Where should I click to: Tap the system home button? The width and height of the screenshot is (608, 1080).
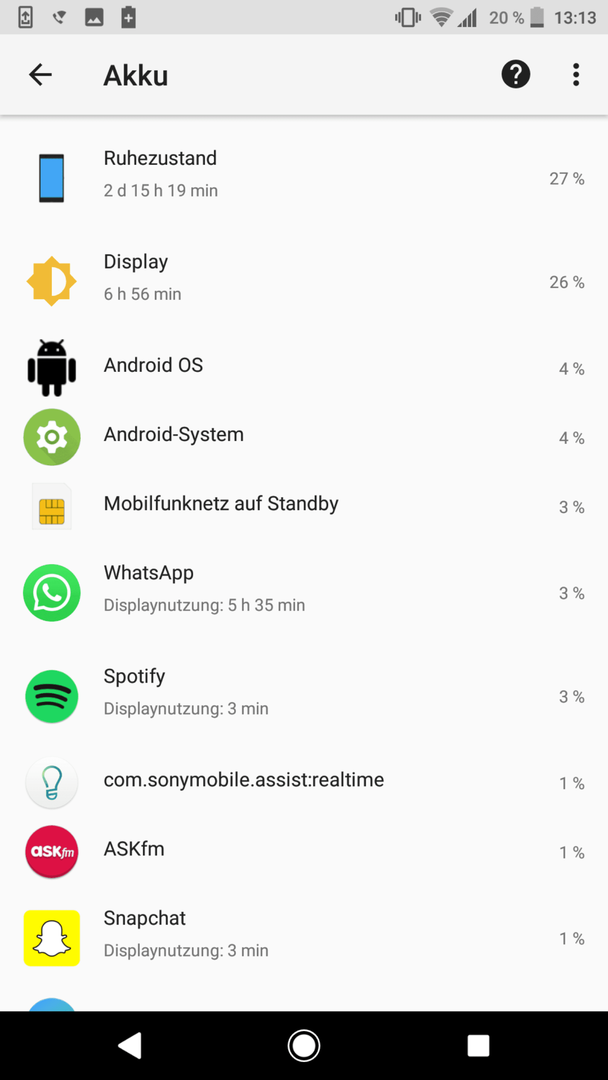[304, 1046]
